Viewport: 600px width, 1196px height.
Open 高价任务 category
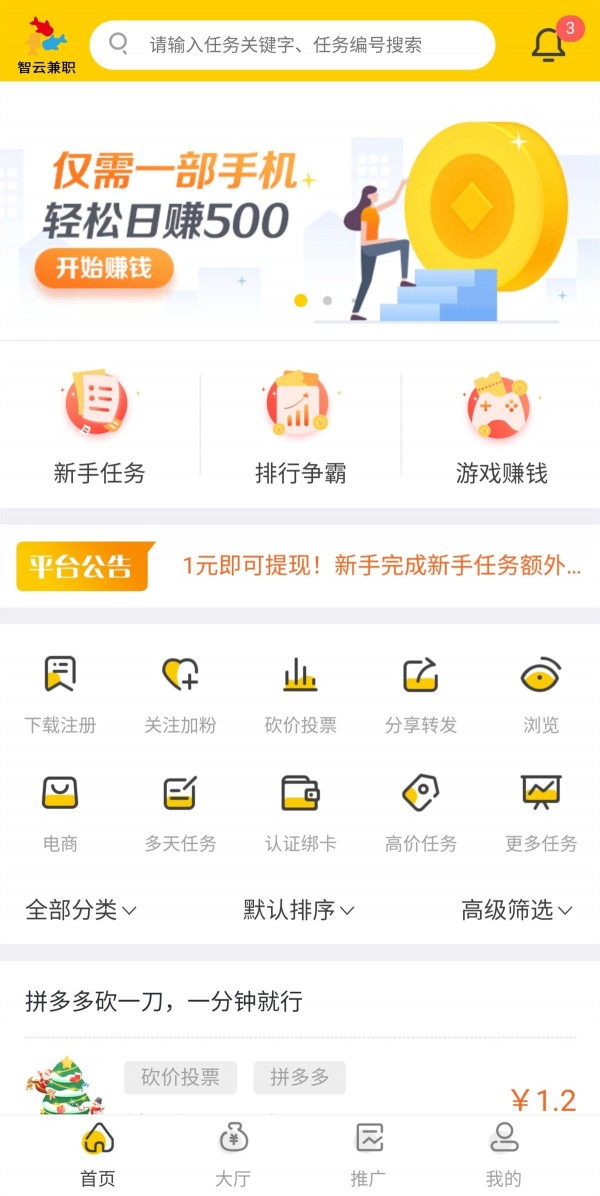tap(420, 812)
